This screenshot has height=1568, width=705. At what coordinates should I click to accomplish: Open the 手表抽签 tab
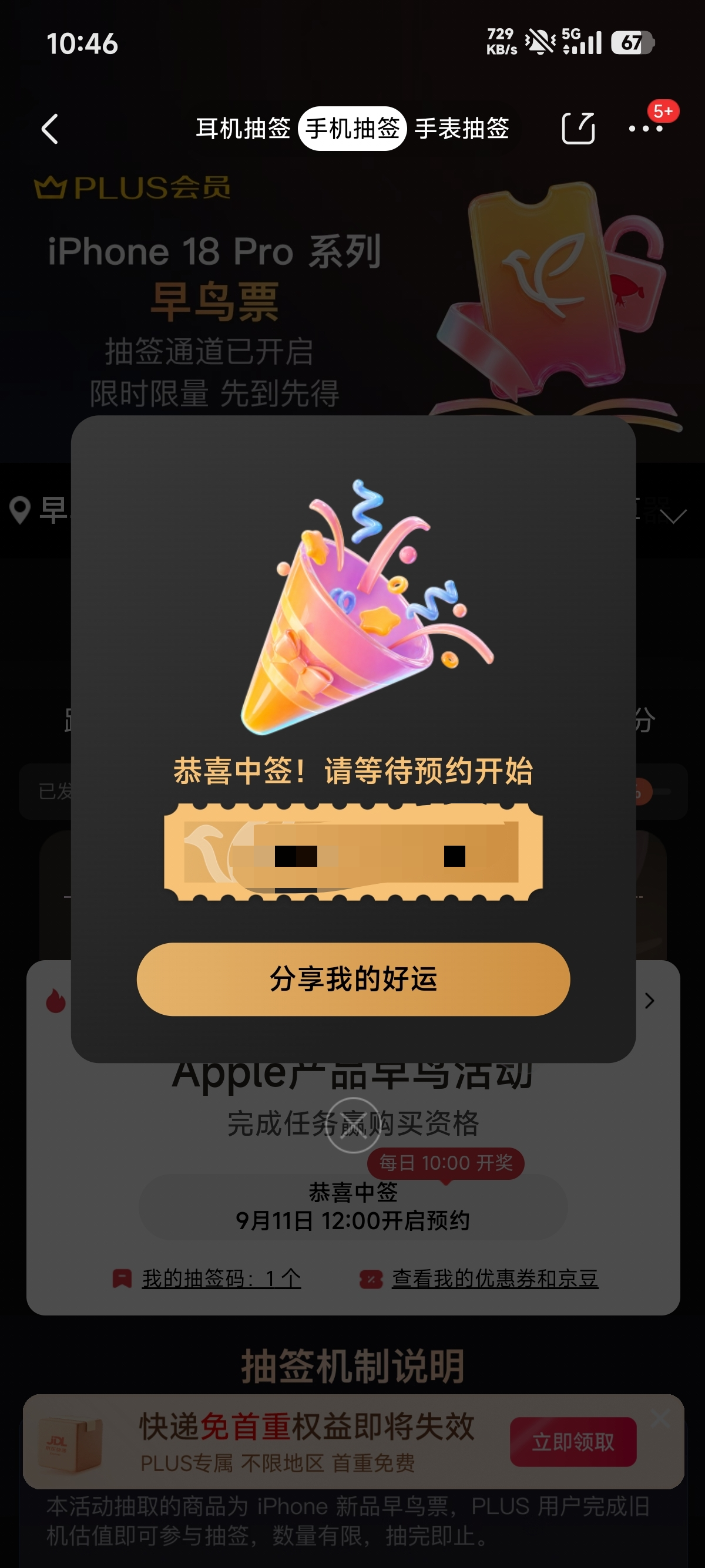tap(461, 129)
